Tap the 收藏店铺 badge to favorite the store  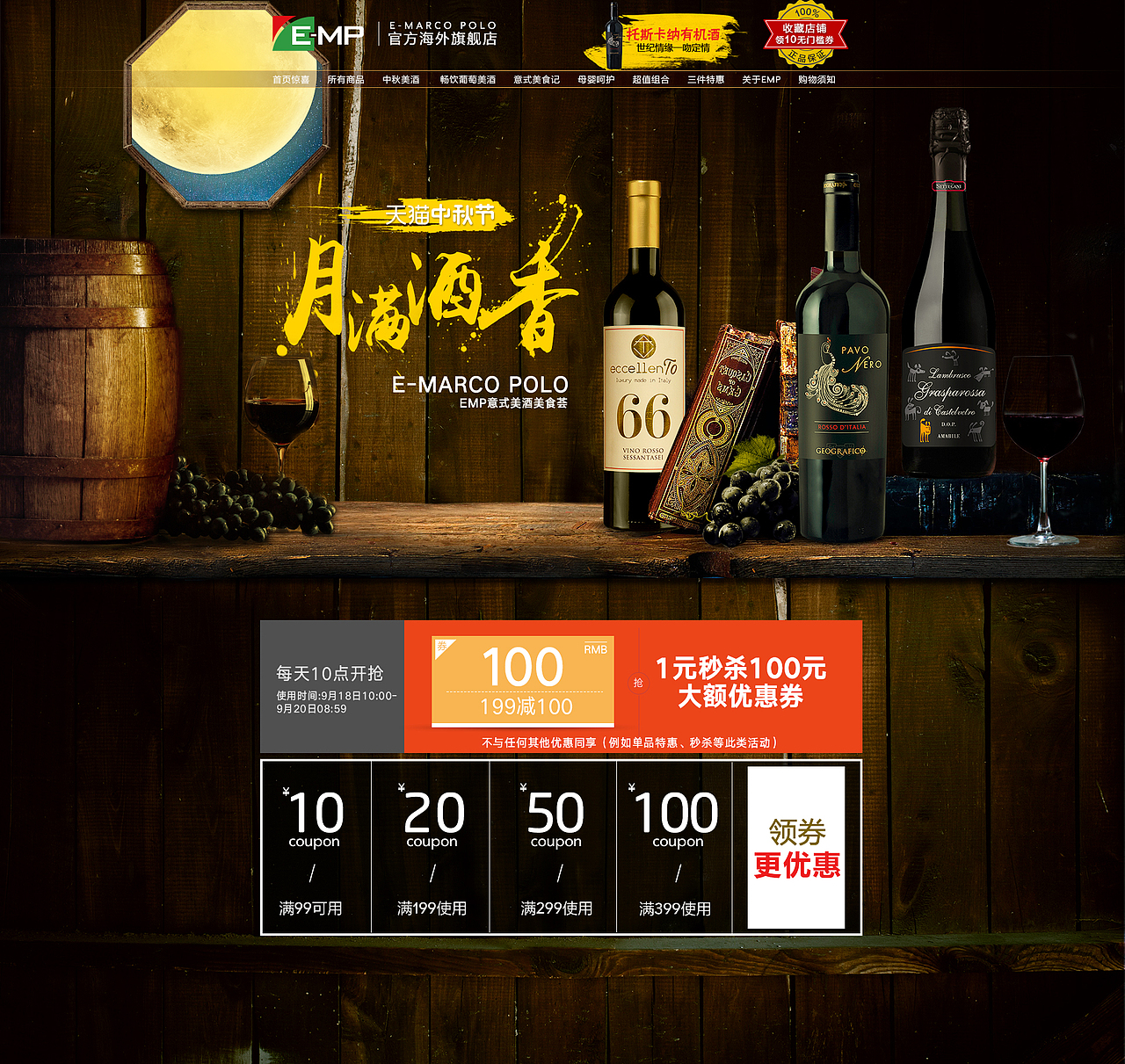(805, 34)
